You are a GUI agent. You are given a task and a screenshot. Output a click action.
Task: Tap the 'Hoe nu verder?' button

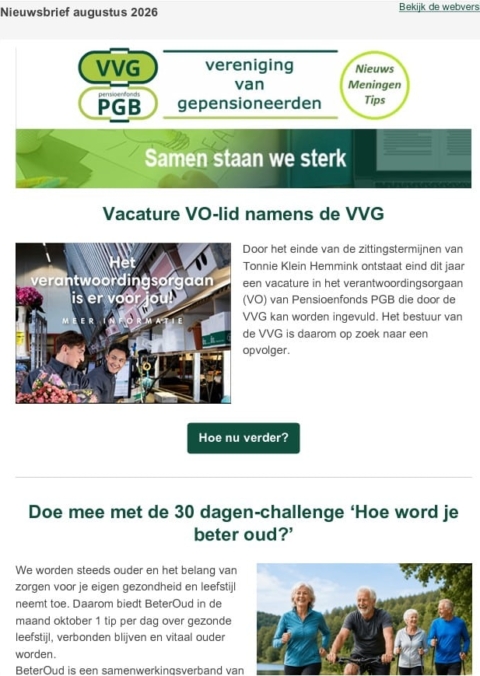[x=243, y=438]
